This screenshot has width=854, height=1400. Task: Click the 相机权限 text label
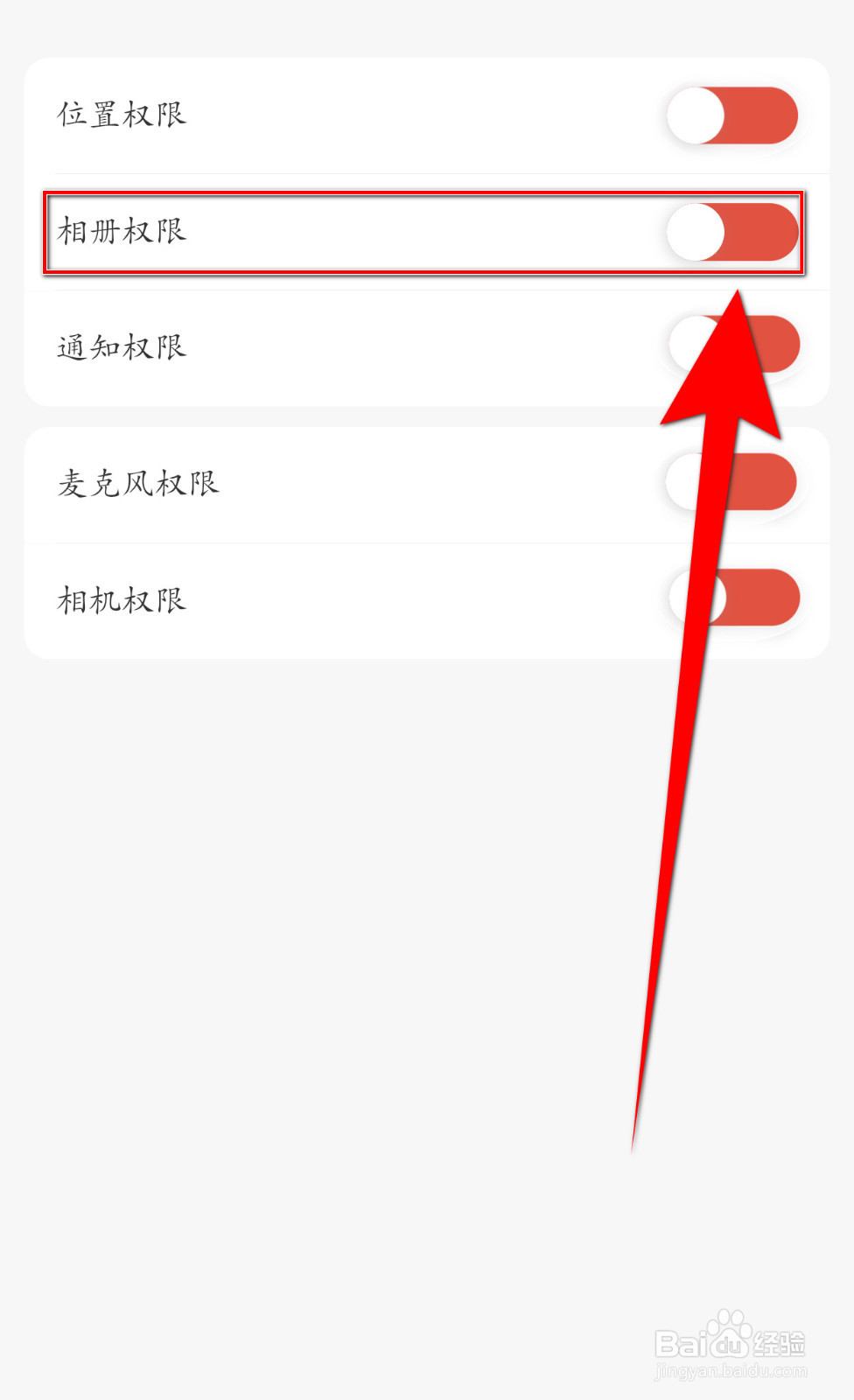tap(122, 598)
